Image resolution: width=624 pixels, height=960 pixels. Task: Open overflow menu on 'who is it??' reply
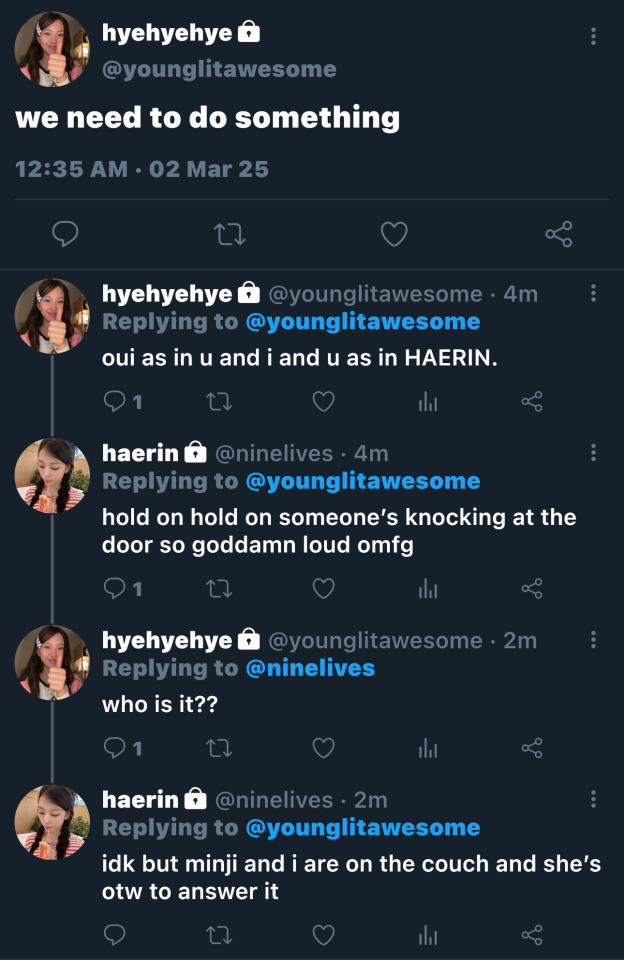point(593,640)
